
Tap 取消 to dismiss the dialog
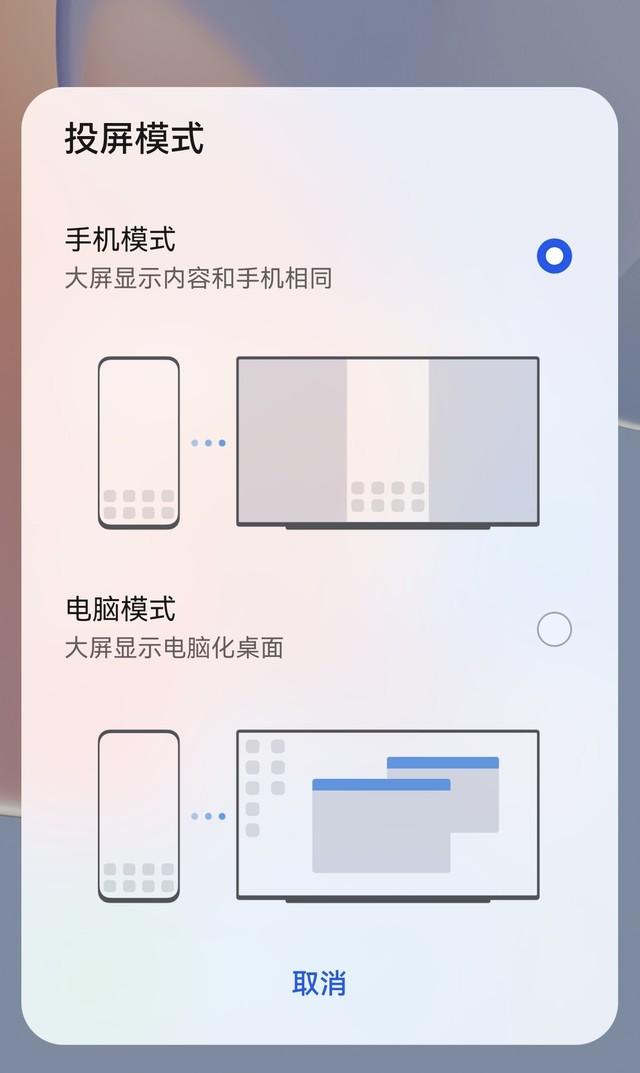coord(319,982)
